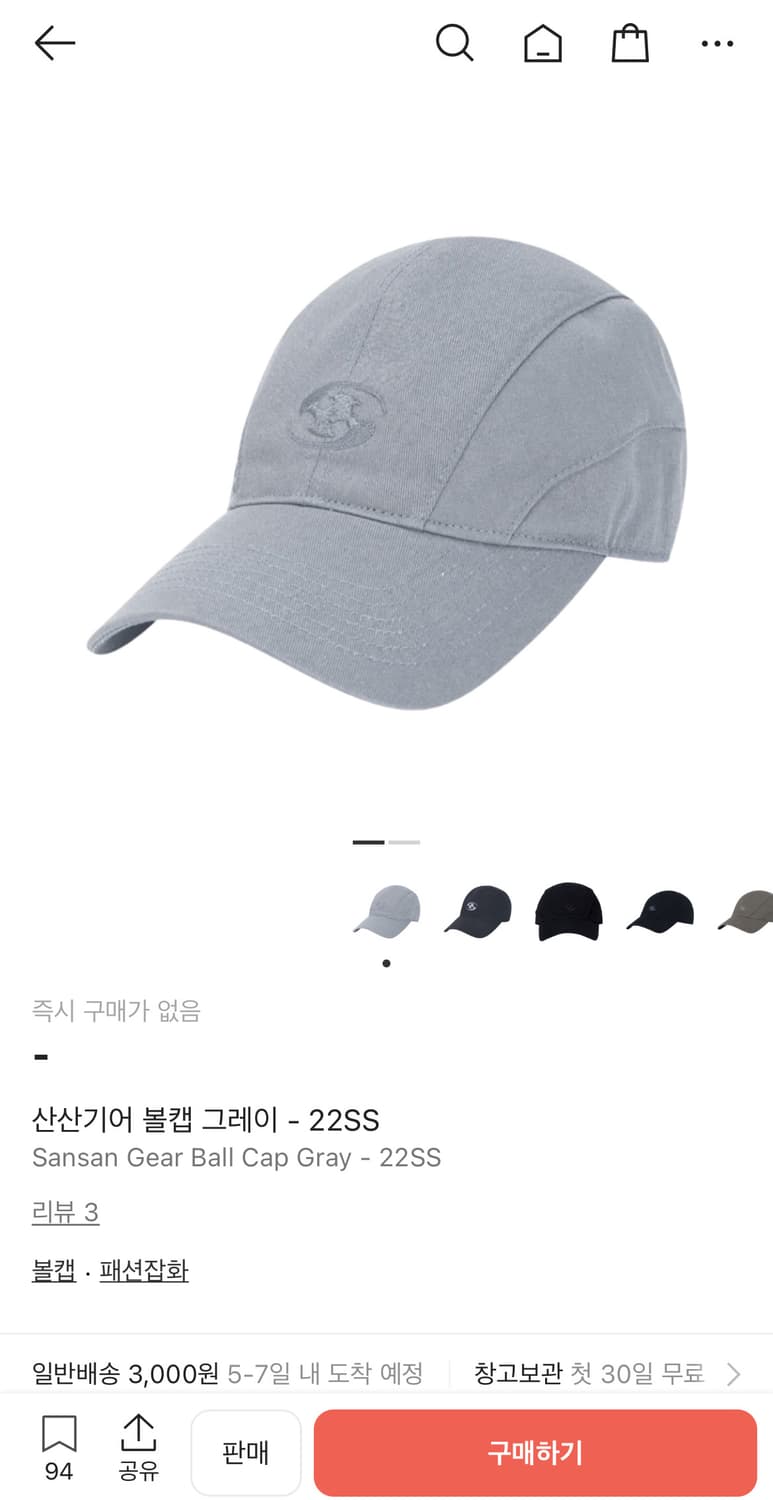This screenshot has height=1500, width=773.
Task: Tap the 판매 sell button
Action: click(x=246, y=1452)
